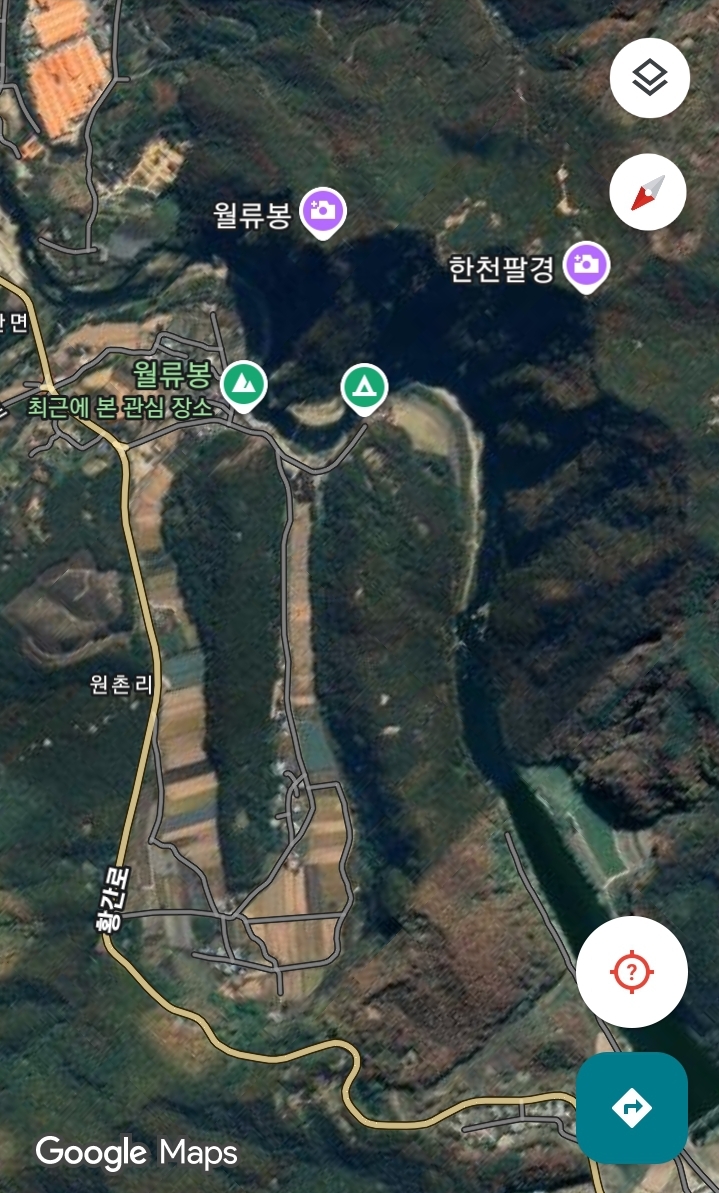The image size is (719, 1193).
Task: Center map on my current location
Action: (x=632, y=972)
